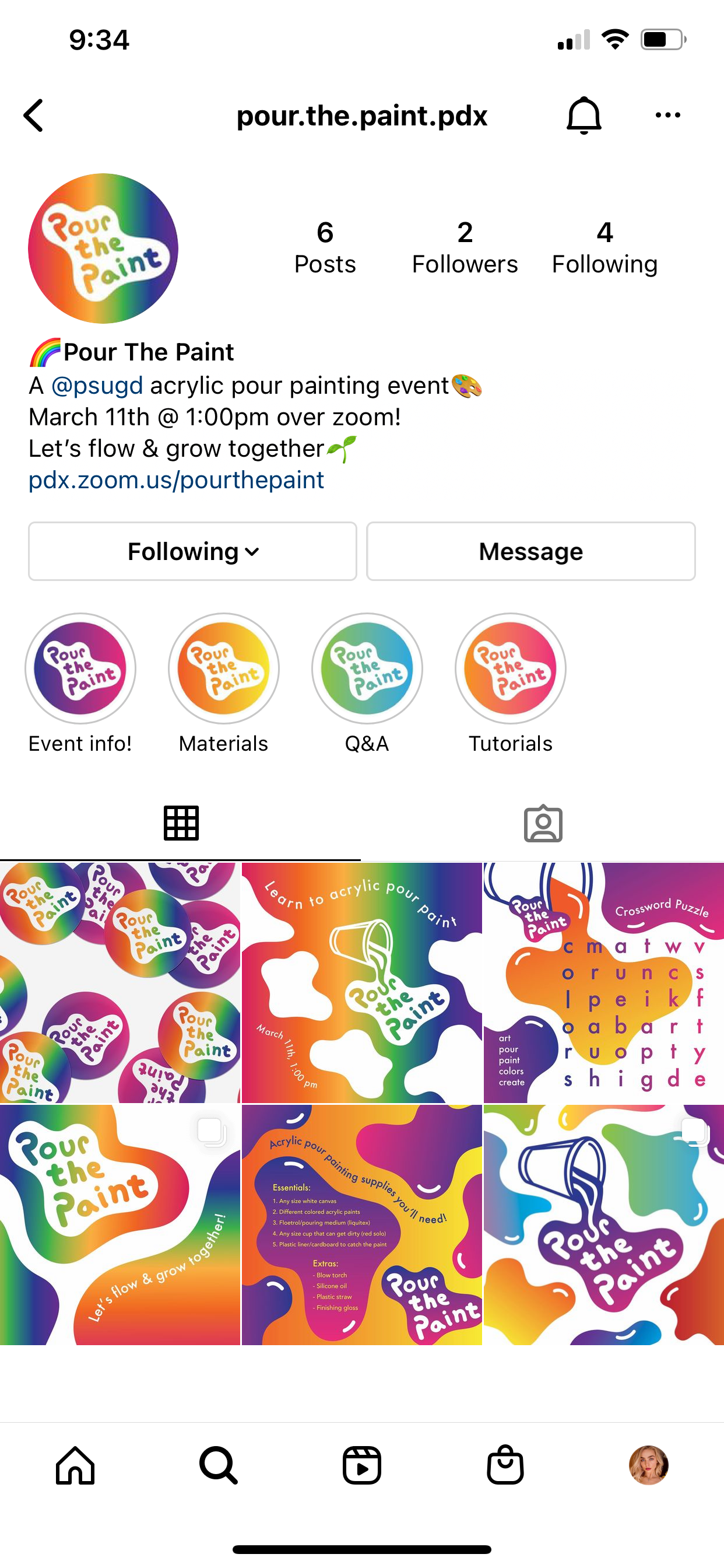Open the Crossword Puzzle post

(x=603, y=982)
